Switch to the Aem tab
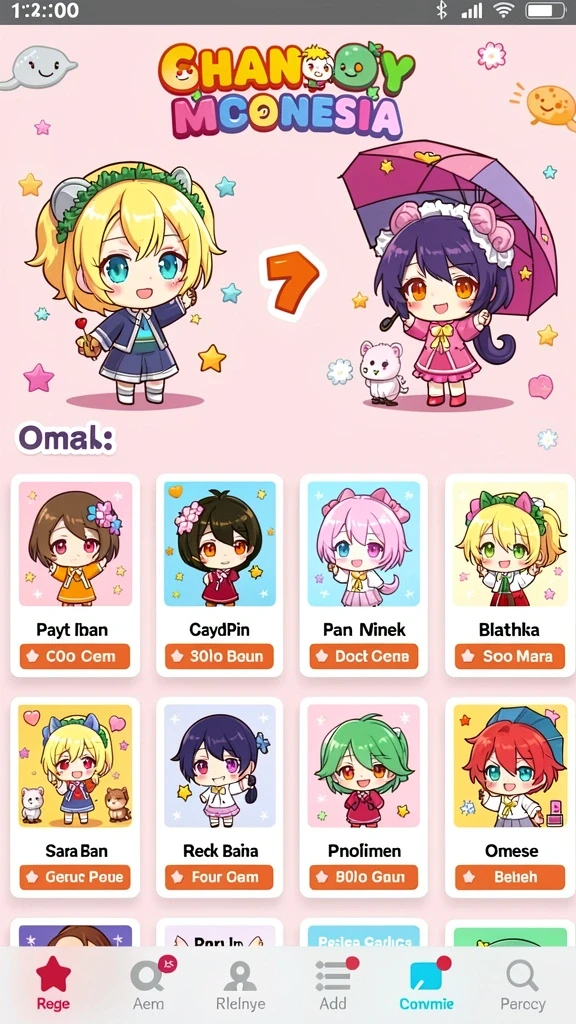The width and height of the screenshot is (576, 1024). point(148,985)
